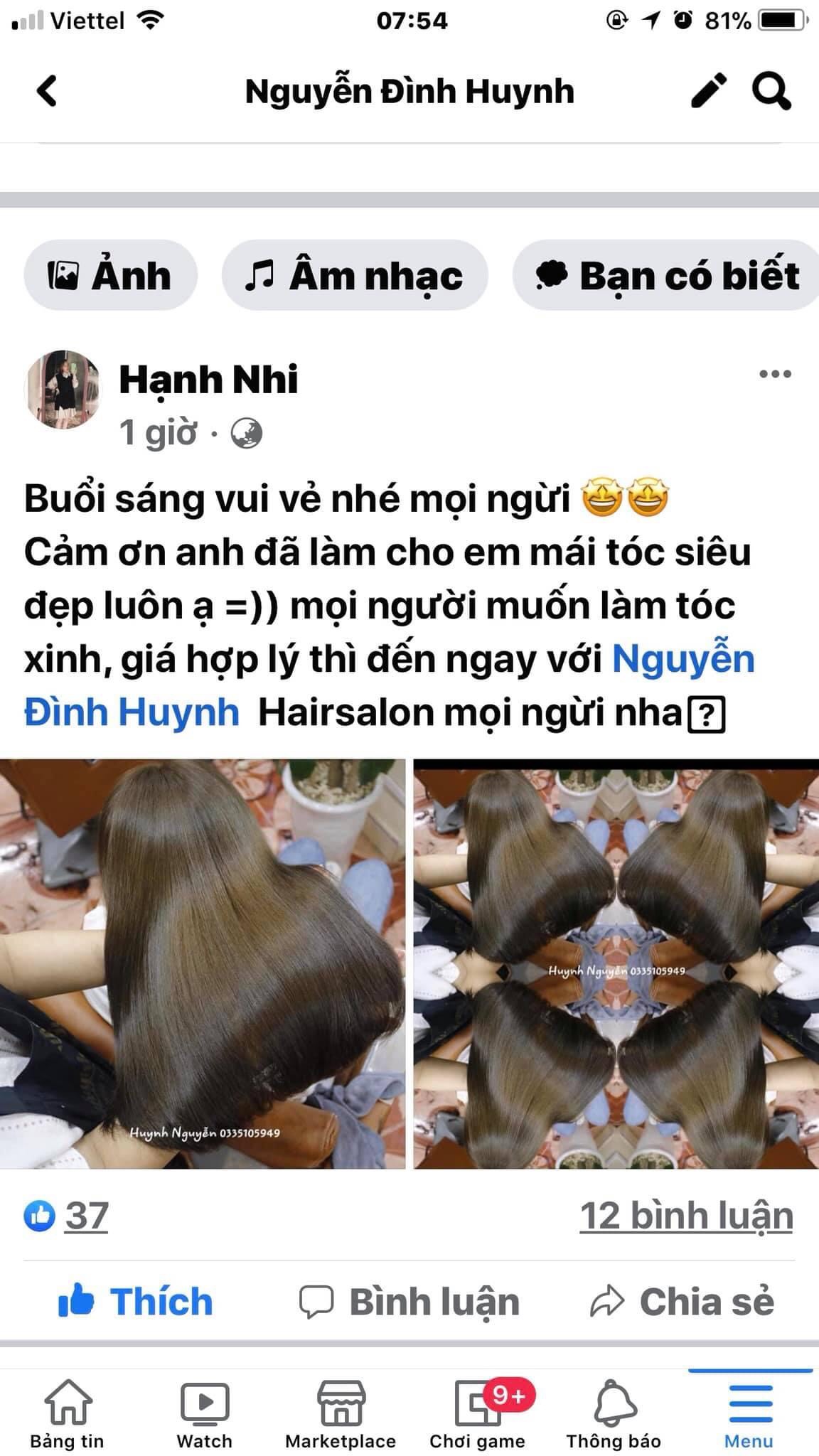Go back using the header arrow
Screen dimensions: 819x1456
47,91
